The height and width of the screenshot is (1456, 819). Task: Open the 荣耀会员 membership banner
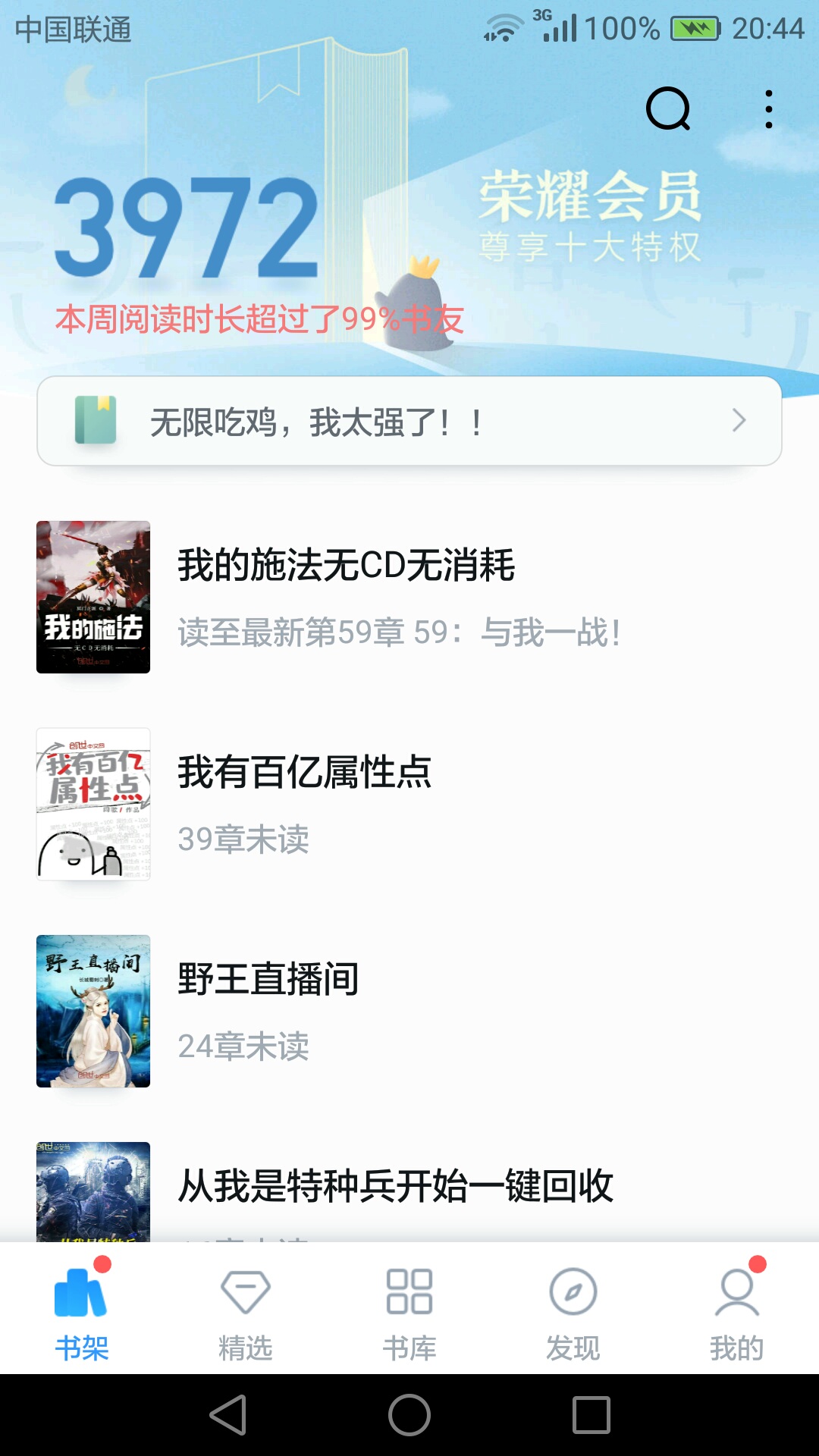(x=590, y=216)
